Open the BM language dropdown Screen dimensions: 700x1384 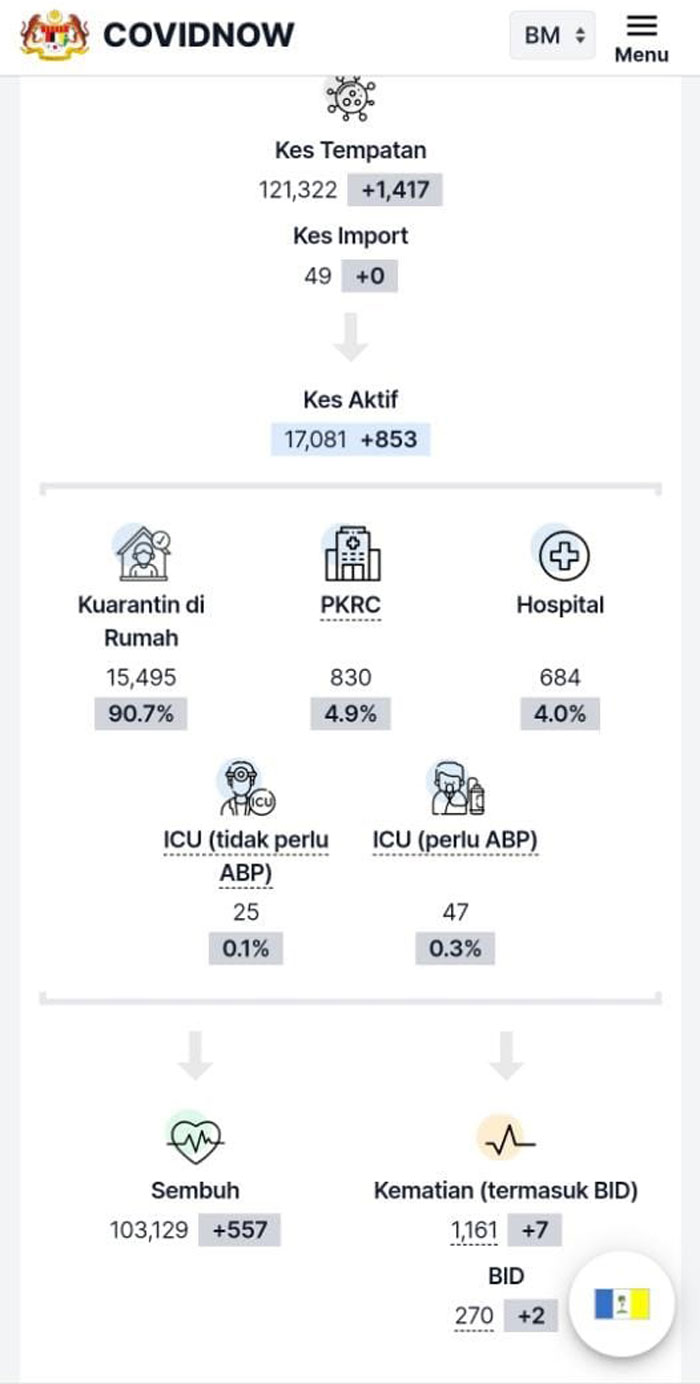click(553, 36)
